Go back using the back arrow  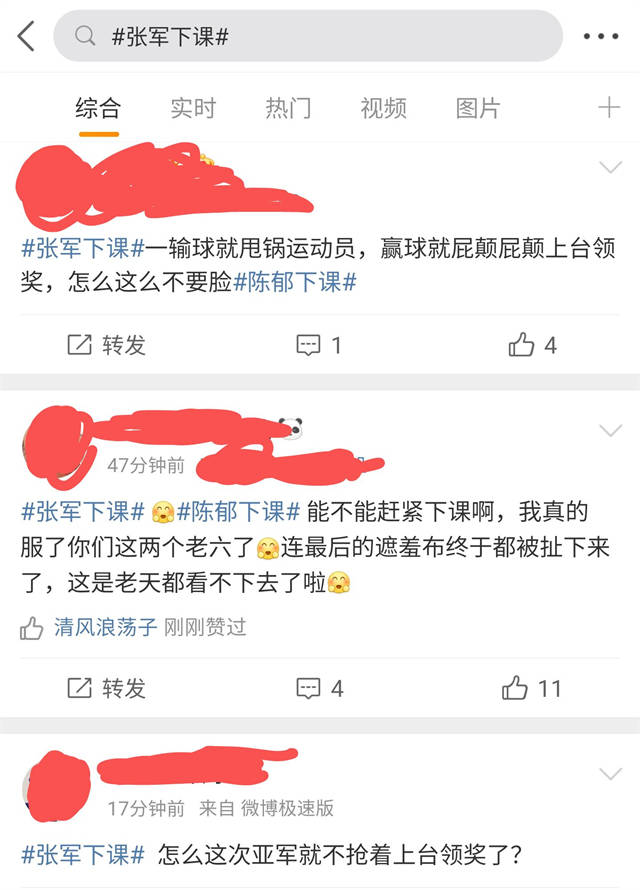coord(26,37)
